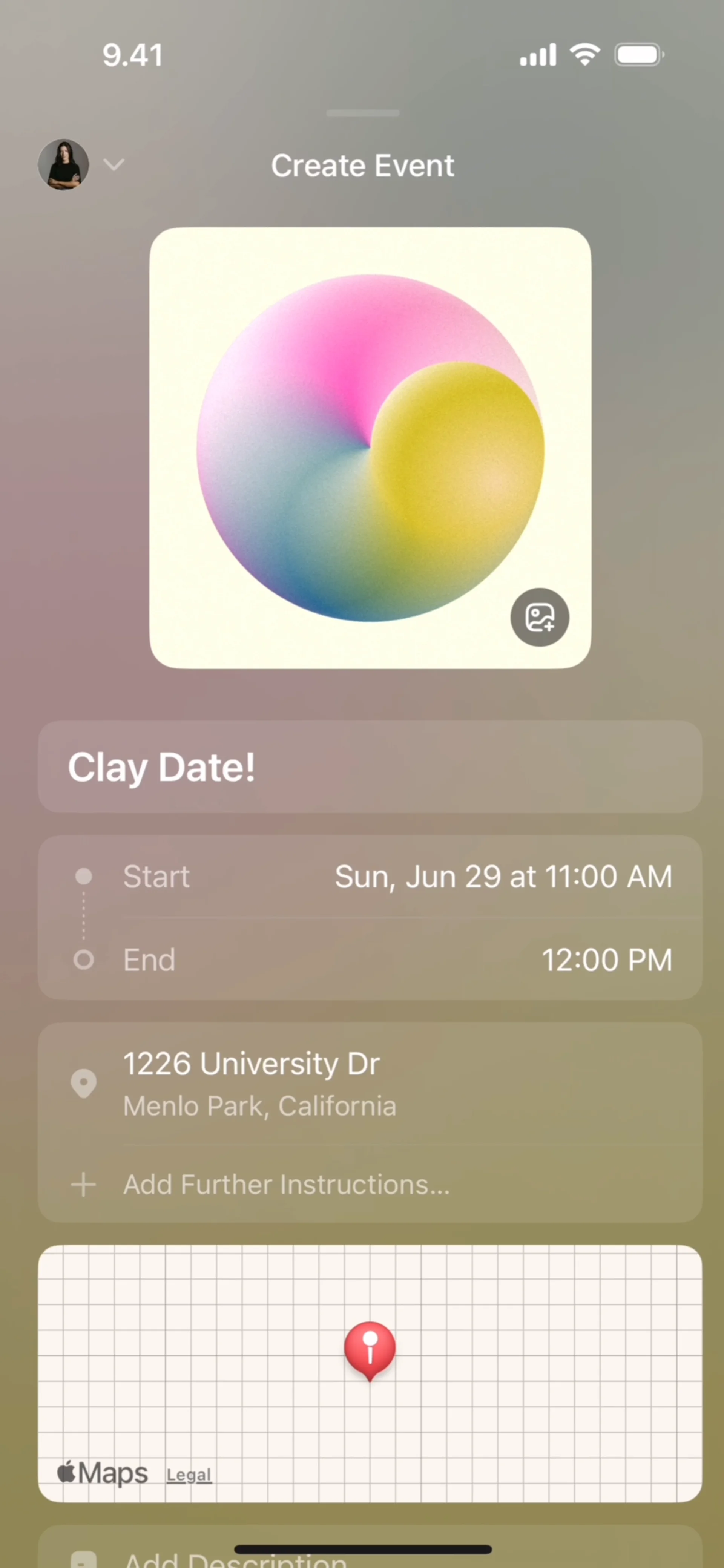Add a description for the event

[236, 1559]
